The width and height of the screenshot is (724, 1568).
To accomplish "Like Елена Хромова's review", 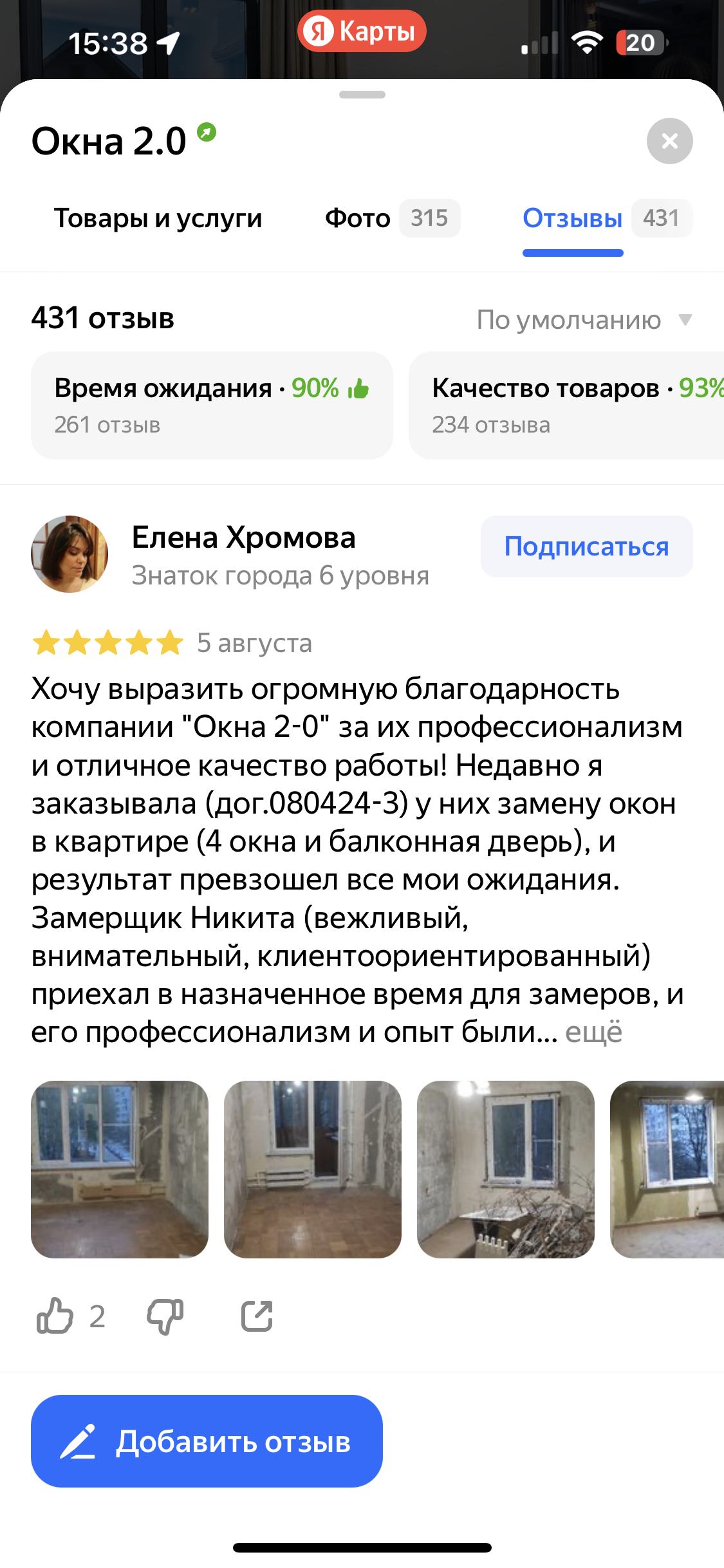I will click(x=55, y=1316).
